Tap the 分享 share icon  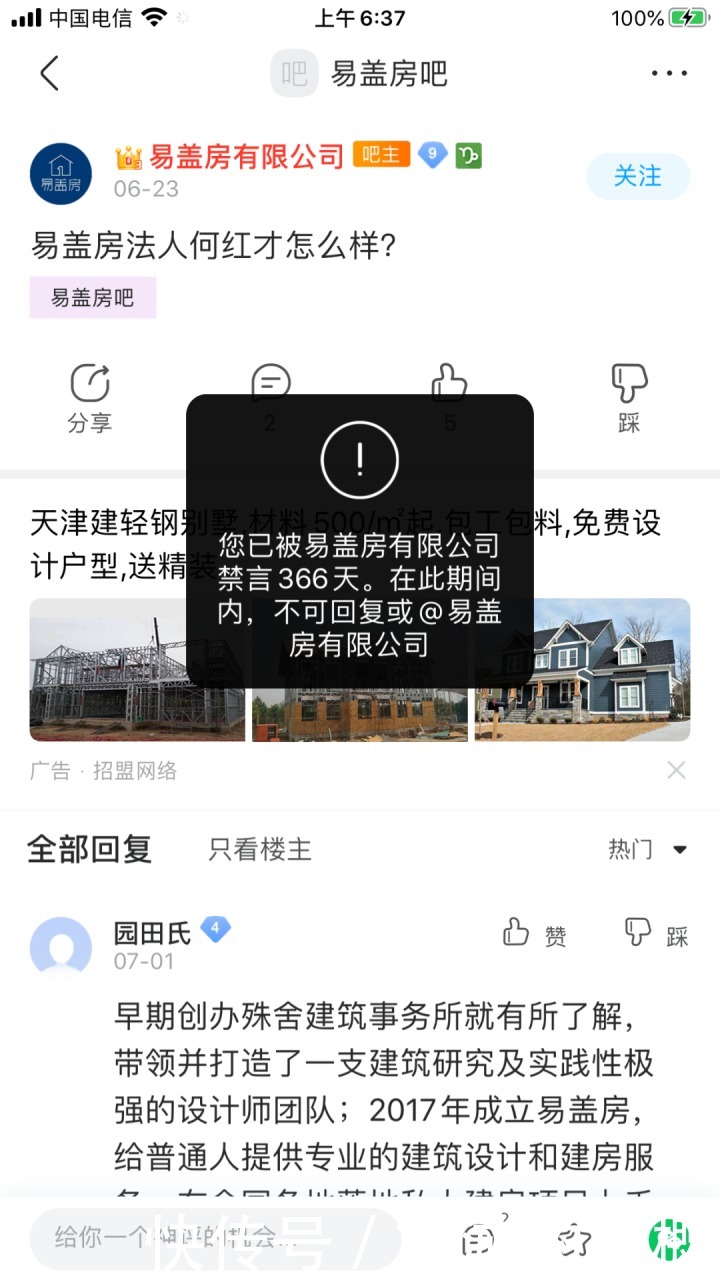click(90, 392)
